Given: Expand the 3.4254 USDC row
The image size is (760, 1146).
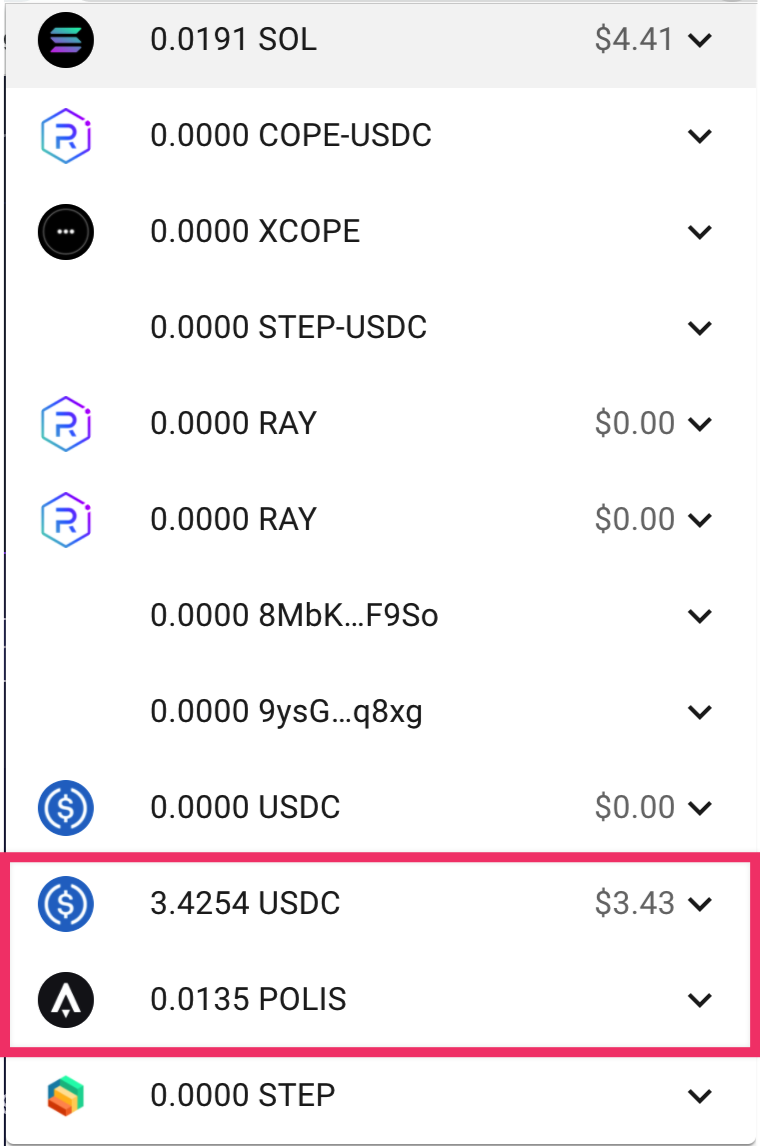Looking at the screenshot, I should coord(700,904).
